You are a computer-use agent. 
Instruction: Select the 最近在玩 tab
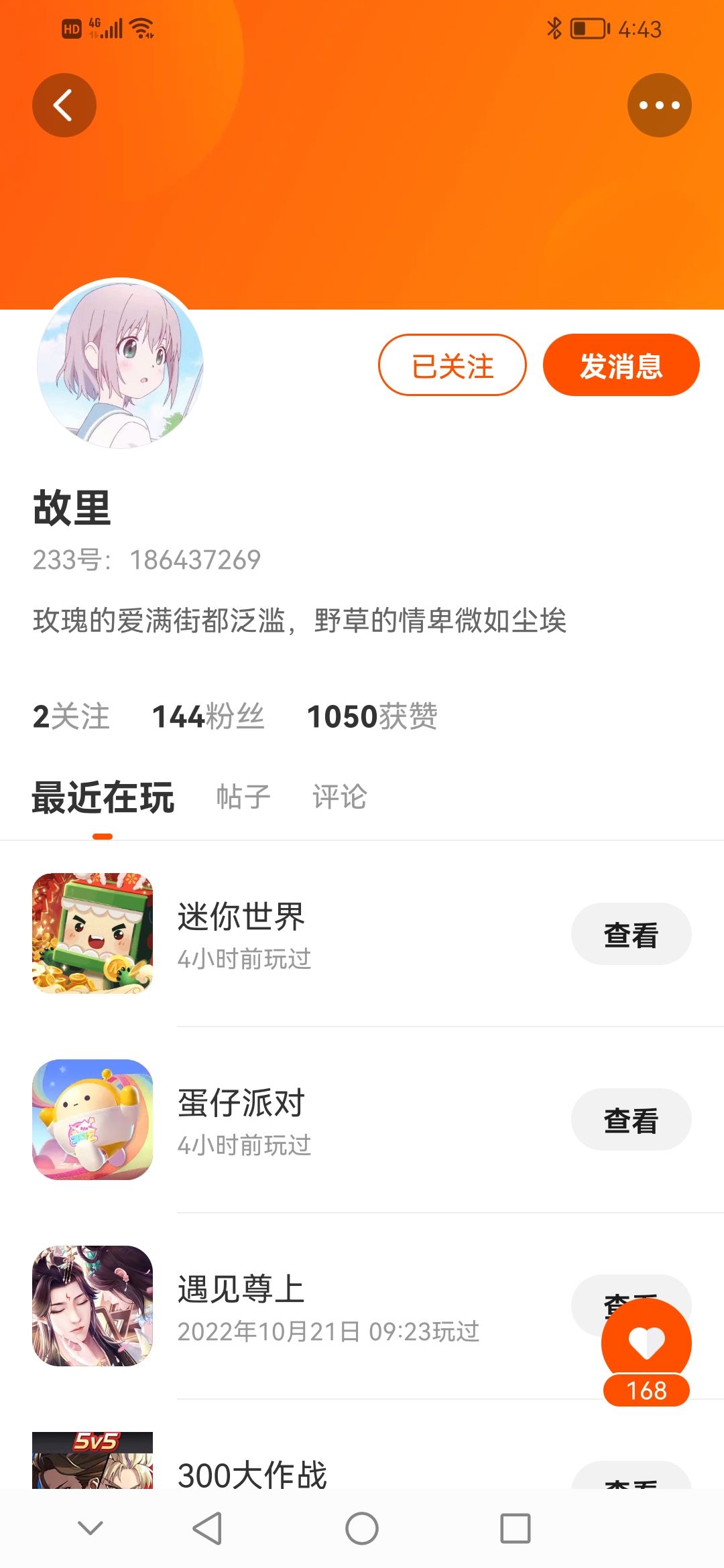click(103, 797)
